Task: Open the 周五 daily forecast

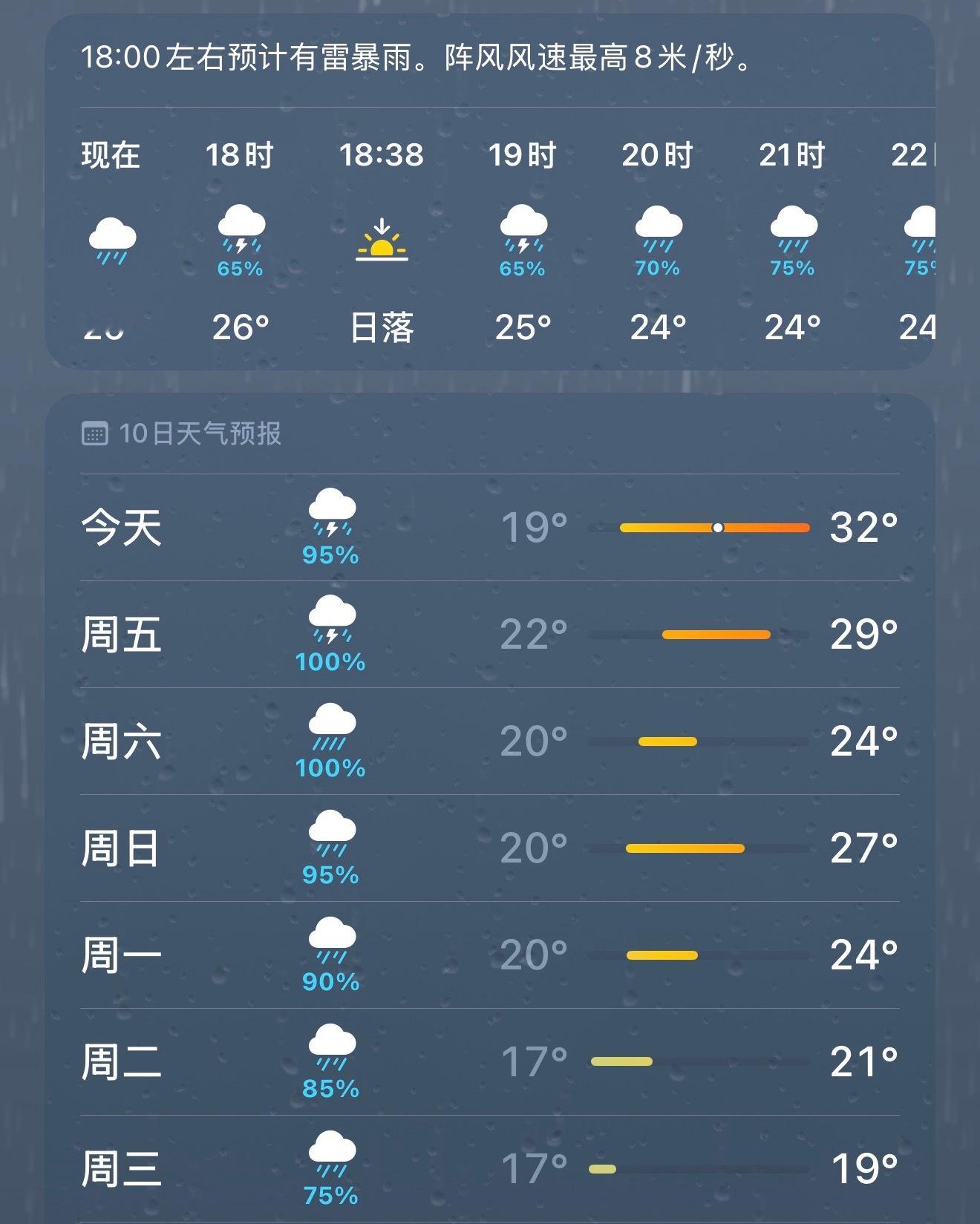Action: [490, 636]
